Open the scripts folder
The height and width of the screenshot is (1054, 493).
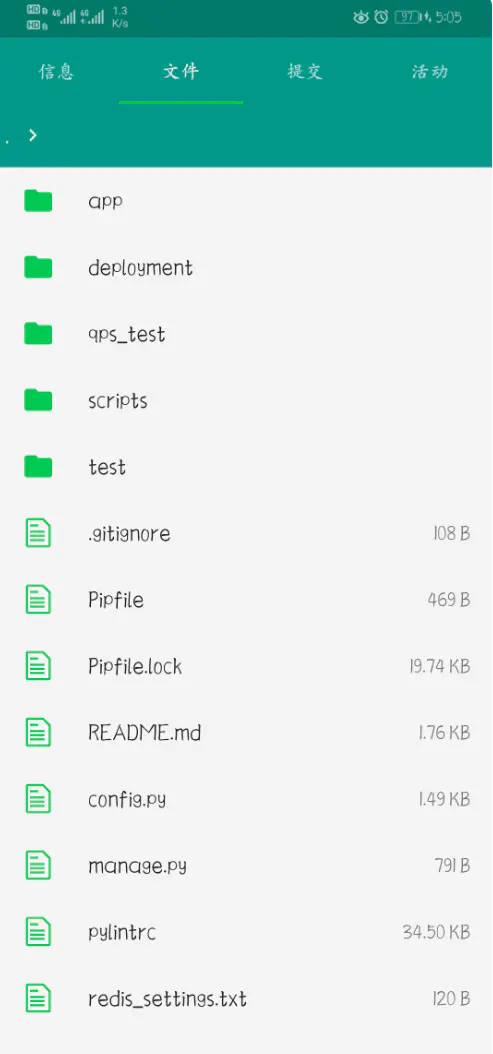[246, 401]
